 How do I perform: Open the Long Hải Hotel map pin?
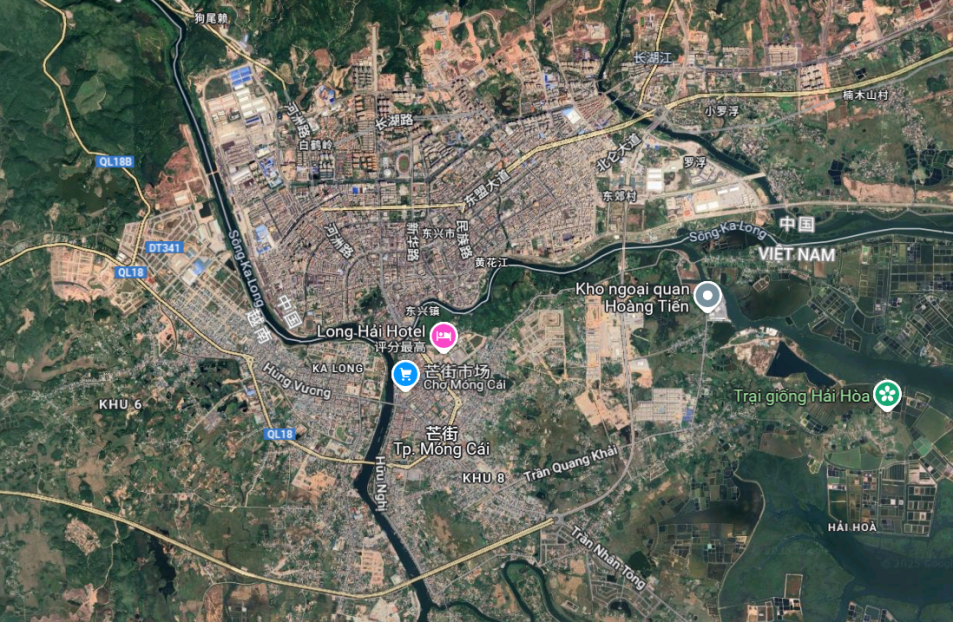[443, 335]
